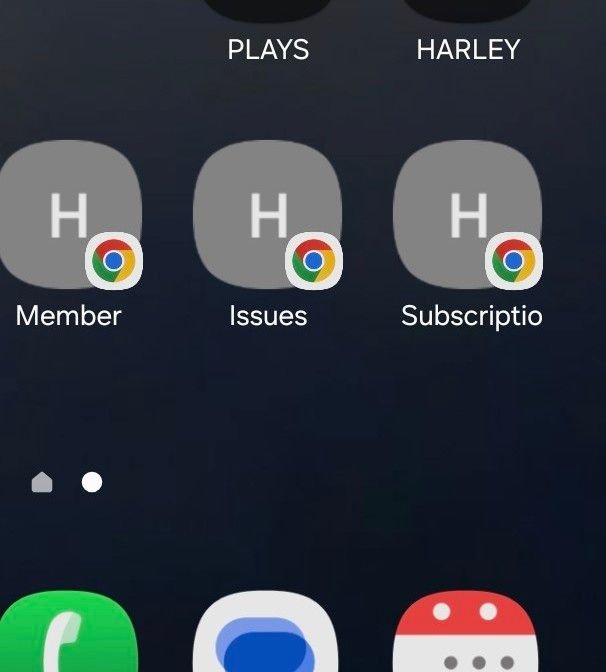Open the Issues Chrome shortcut

[x=267, y=215]
